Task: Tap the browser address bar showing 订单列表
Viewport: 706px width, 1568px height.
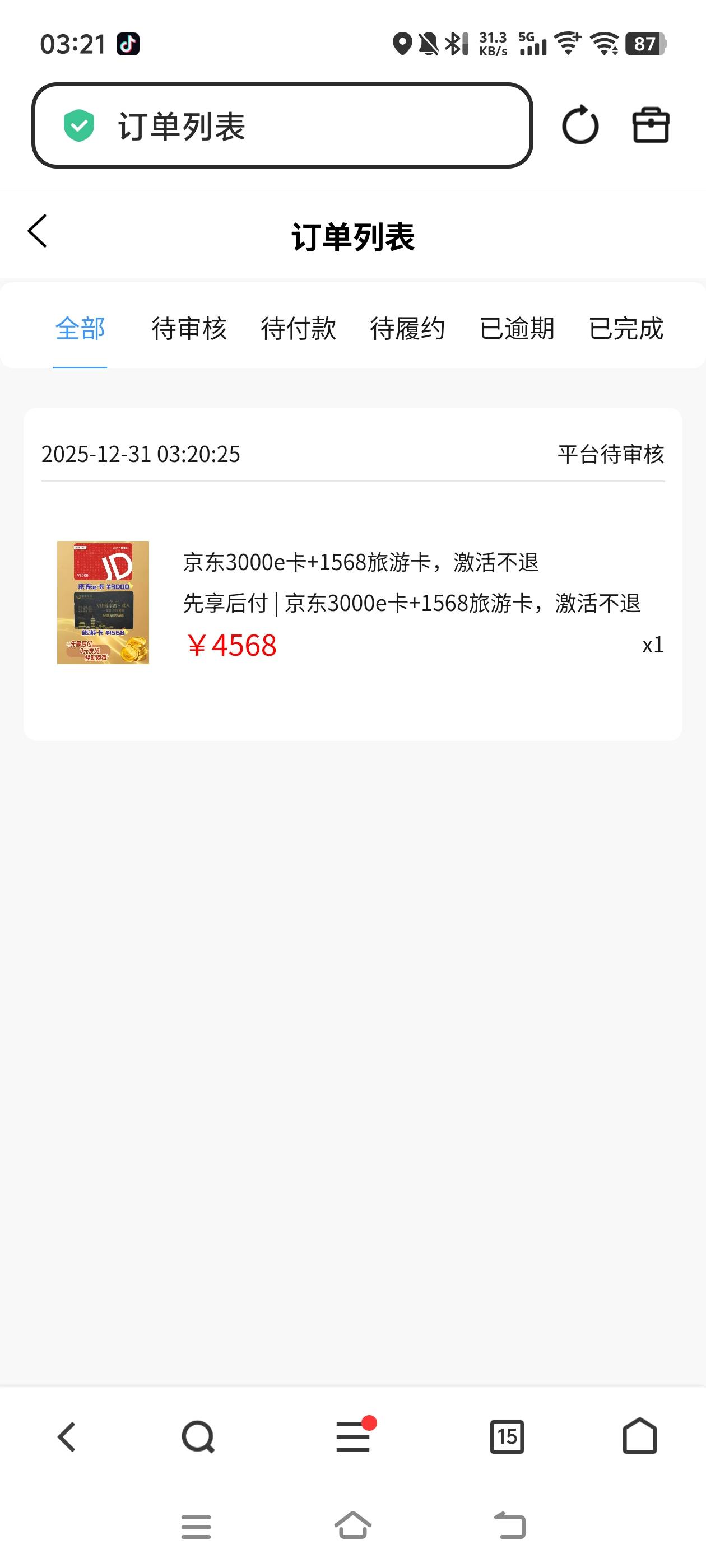Action: (281, 125)
